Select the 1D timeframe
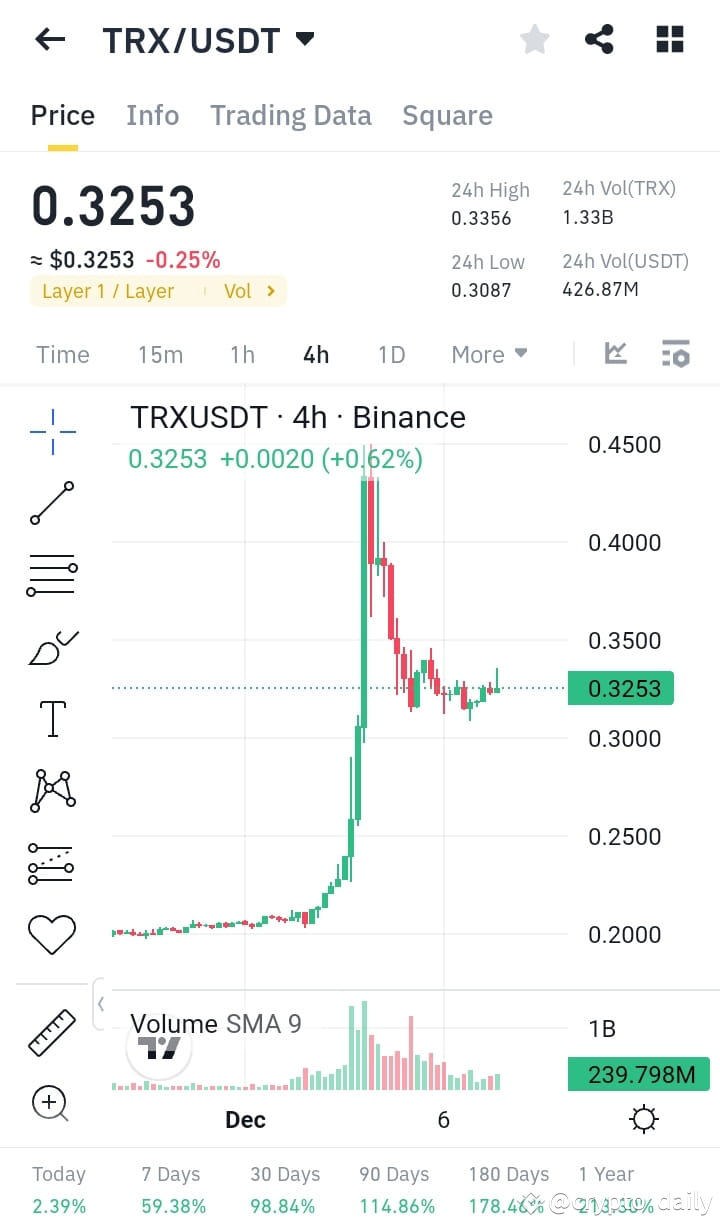The height and width of the screenshot is (1224, 720). [x=390, y=354]
